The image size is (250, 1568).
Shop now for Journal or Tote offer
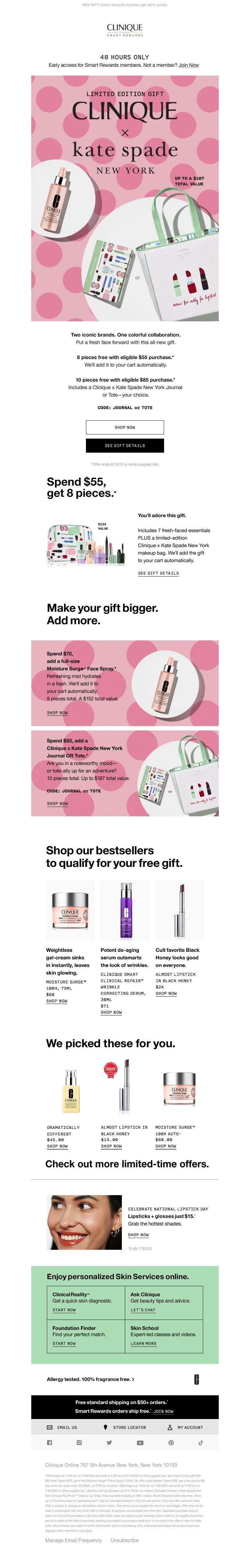(x=57, y=804)
